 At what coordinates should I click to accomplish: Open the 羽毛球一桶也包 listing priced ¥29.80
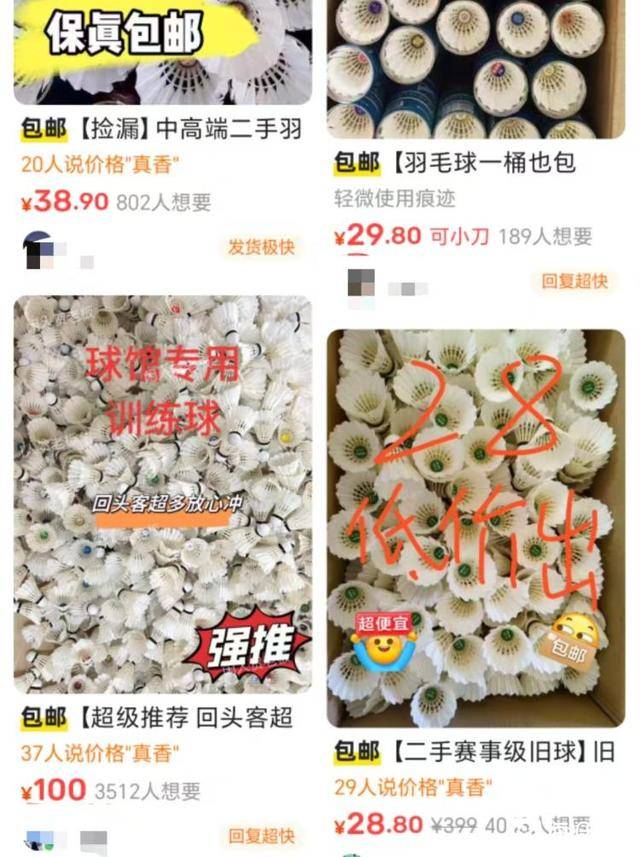click(475, 163)
